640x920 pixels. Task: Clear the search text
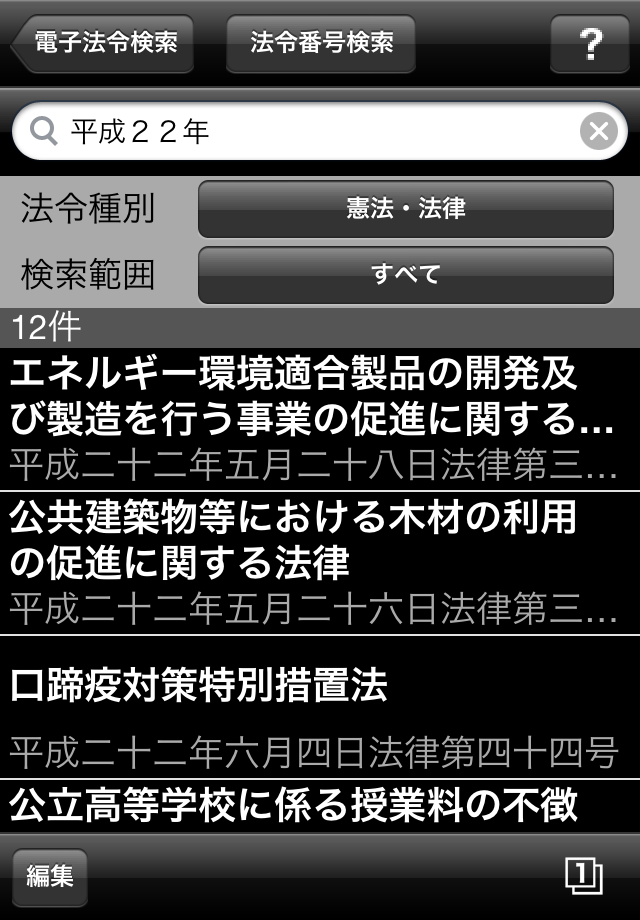tap(598, 132)
